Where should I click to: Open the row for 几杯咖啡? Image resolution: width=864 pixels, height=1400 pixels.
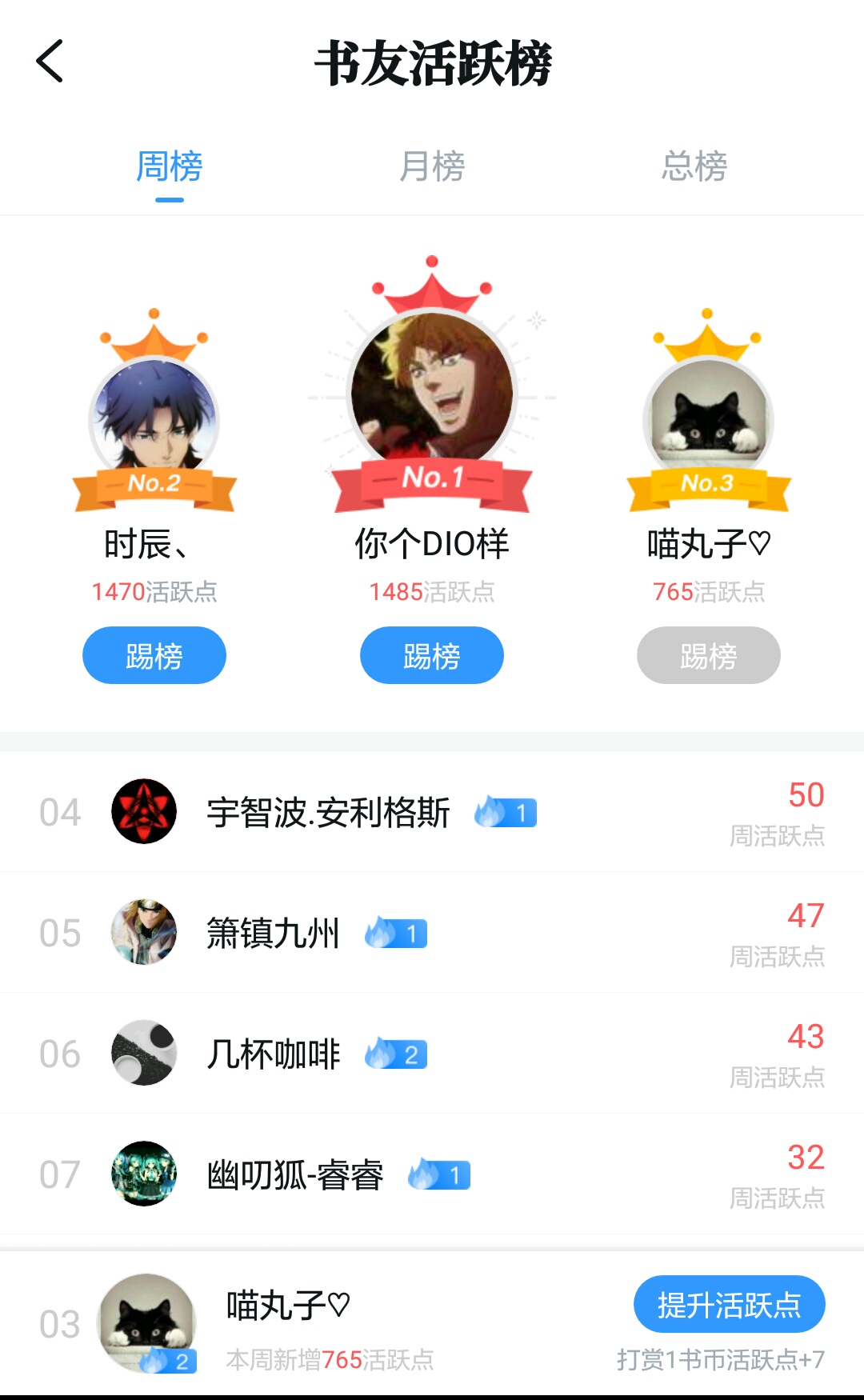click(x=432, y=1054)
